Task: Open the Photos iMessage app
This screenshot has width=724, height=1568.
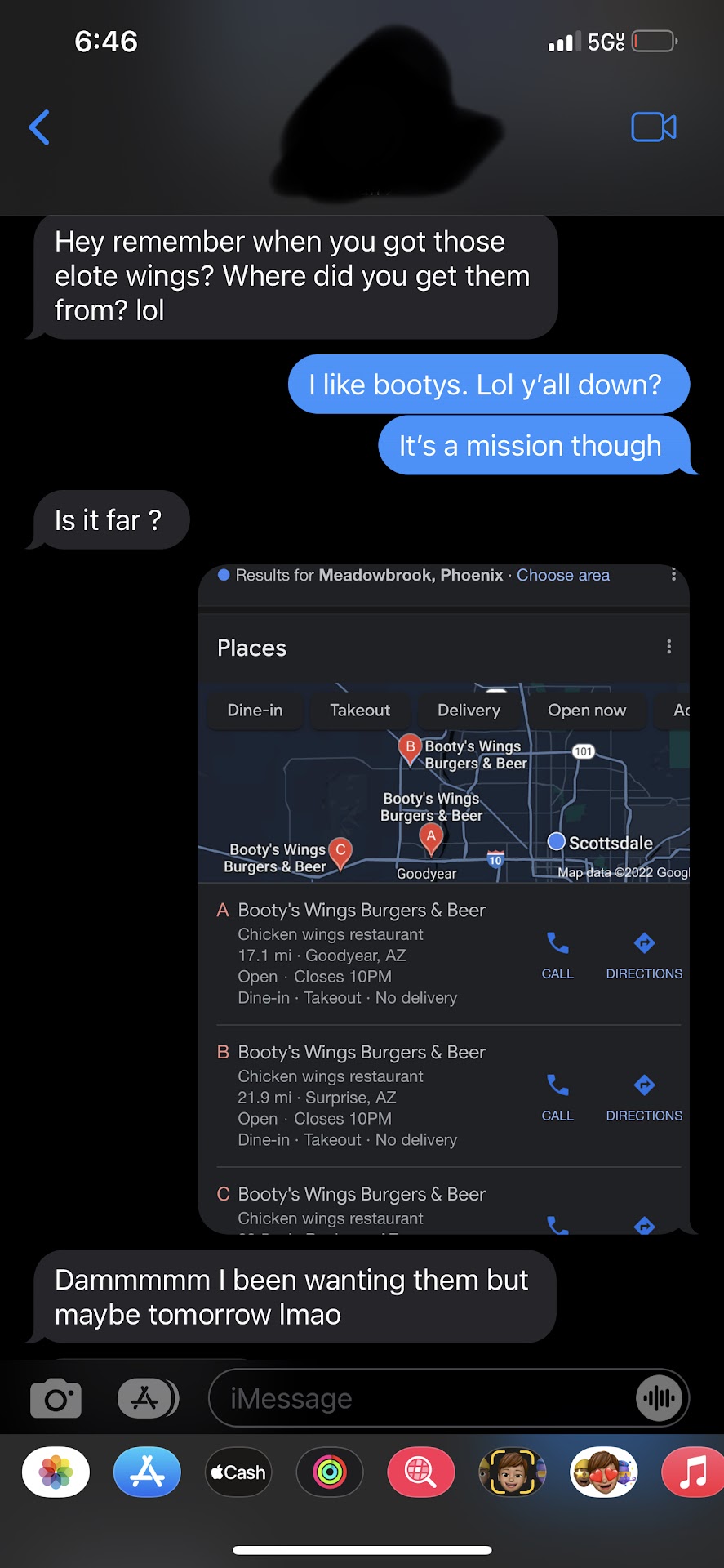Action: click(x=56, y=1472)
